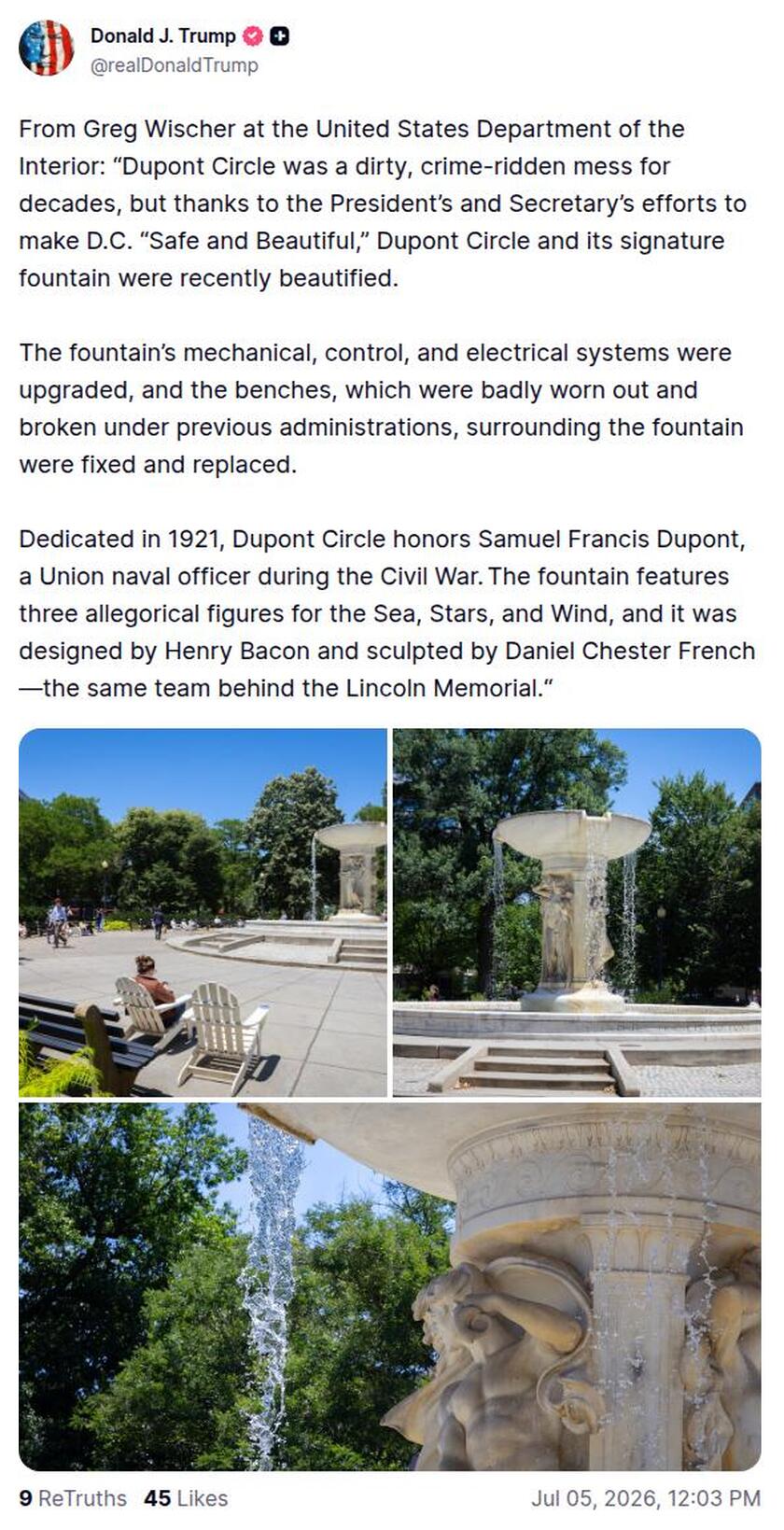
Task: Open the photo with white Adirondack chairs
Action: 203,912
